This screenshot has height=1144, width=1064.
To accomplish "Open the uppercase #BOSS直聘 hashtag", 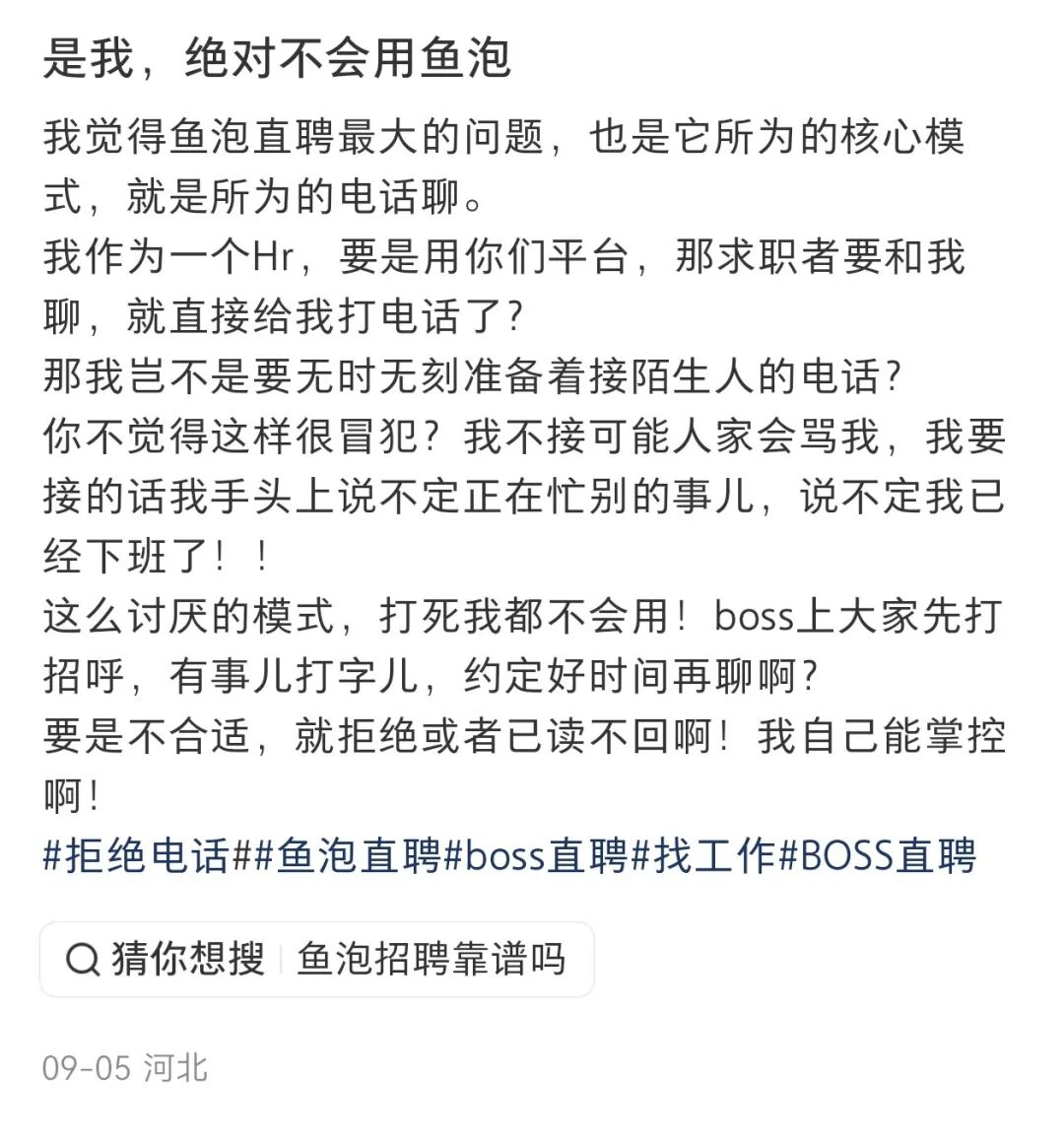I will click(x=878, y=855).
